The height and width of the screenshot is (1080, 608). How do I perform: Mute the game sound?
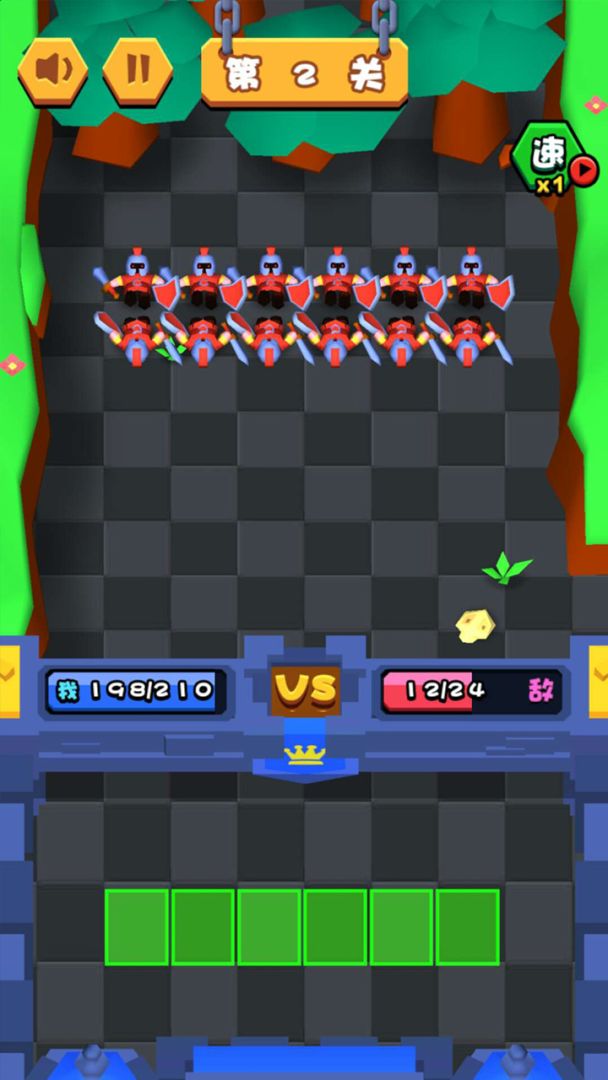click(x=53, y=70)
